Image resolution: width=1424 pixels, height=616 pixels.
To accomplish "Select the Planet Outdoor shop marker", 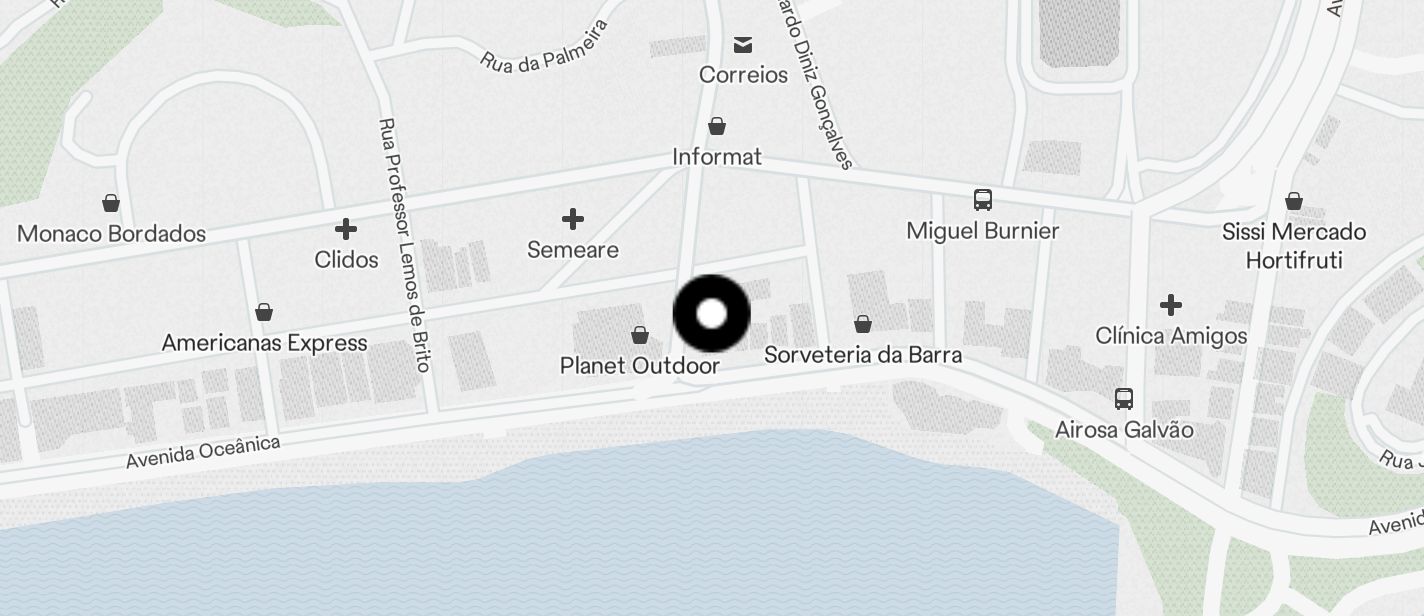I will click(640, 336).
